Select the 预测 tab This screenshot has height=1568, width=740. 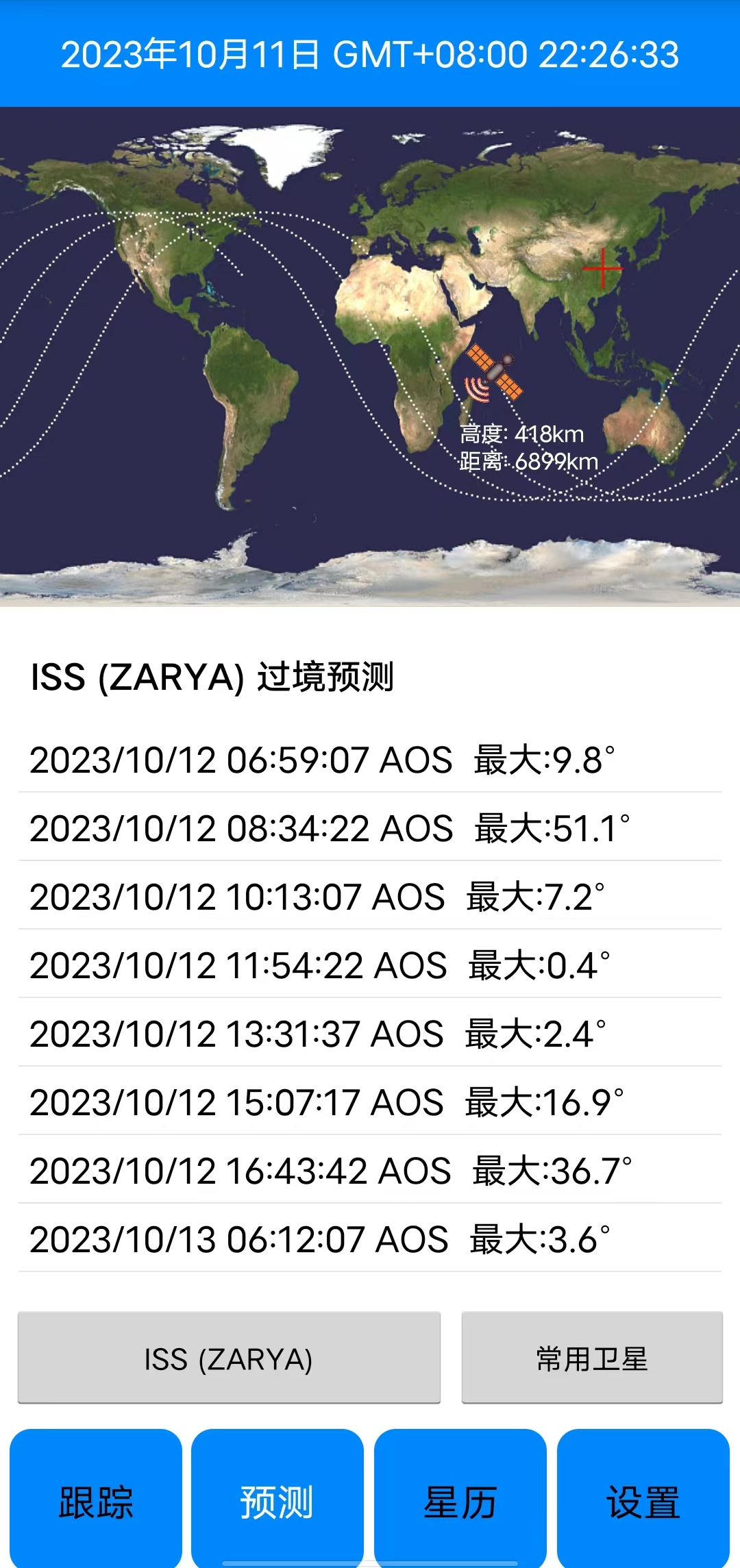click(277, 1502)
